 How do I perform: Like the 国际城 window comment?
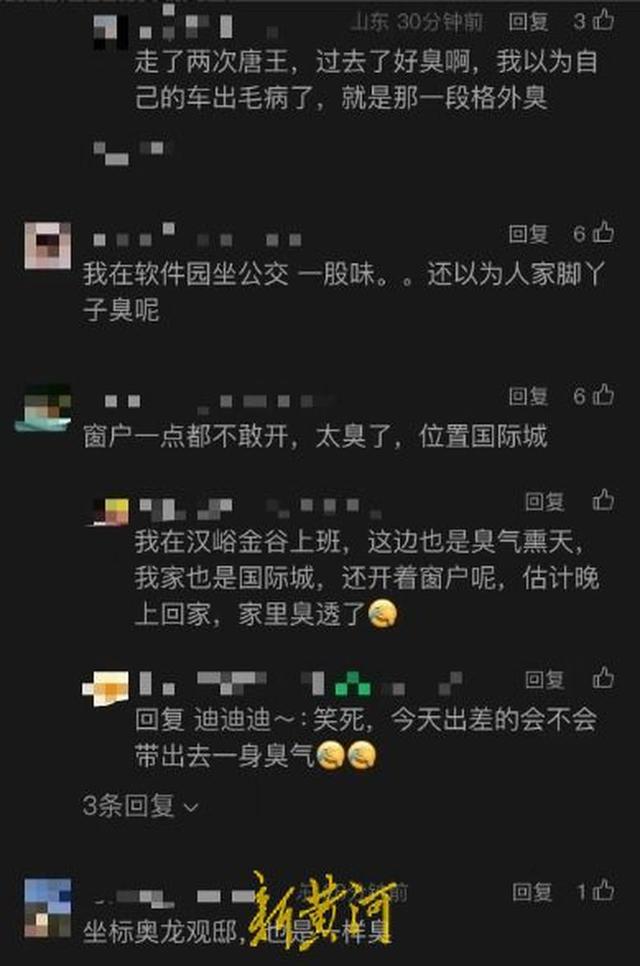[603, 396]
